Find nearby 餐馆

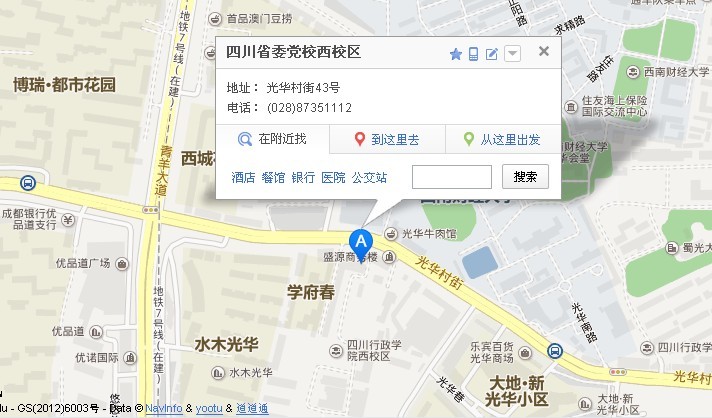click(x=273, y=178)
